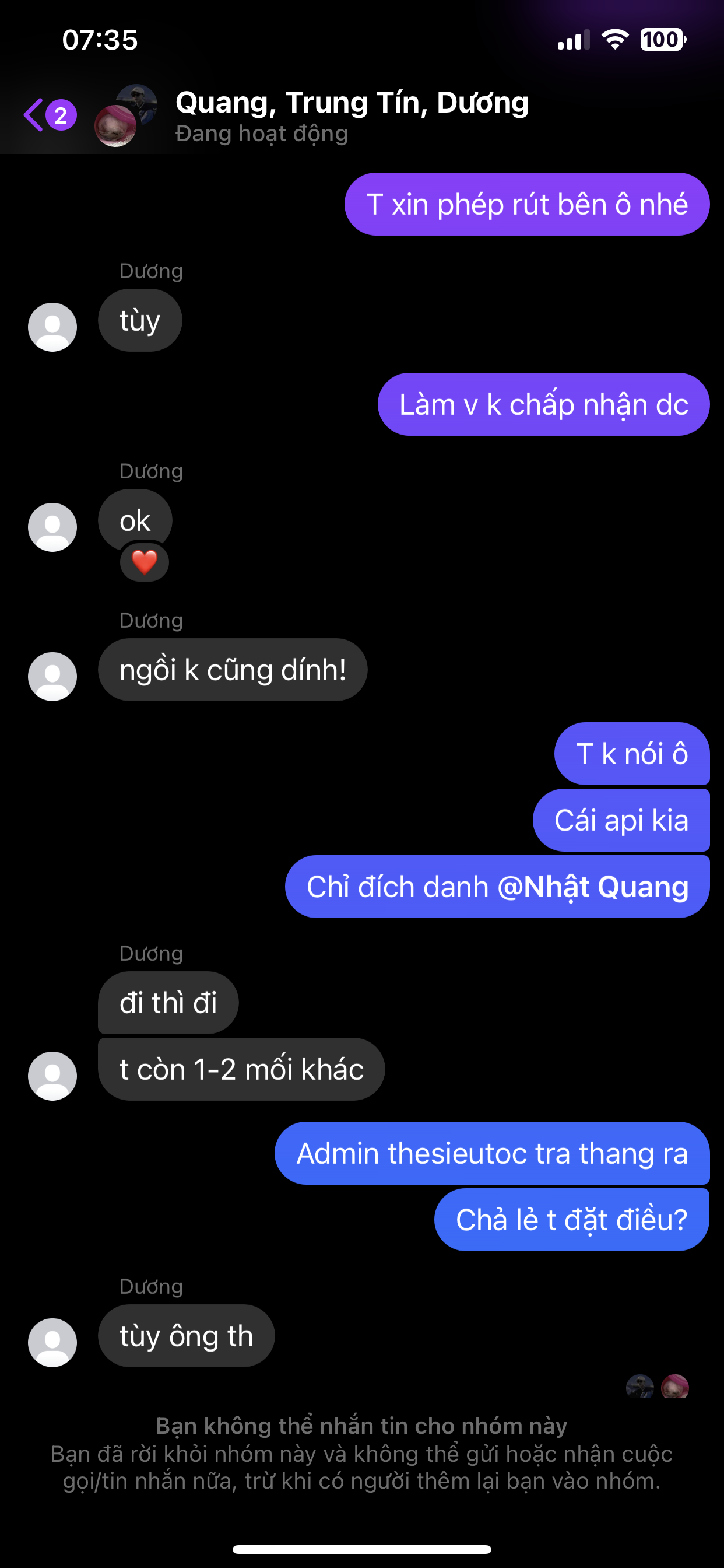The width and height of the screenshot is (724, 1568).
Task: Open the @Nhật Quang mention
Action: 593,887
